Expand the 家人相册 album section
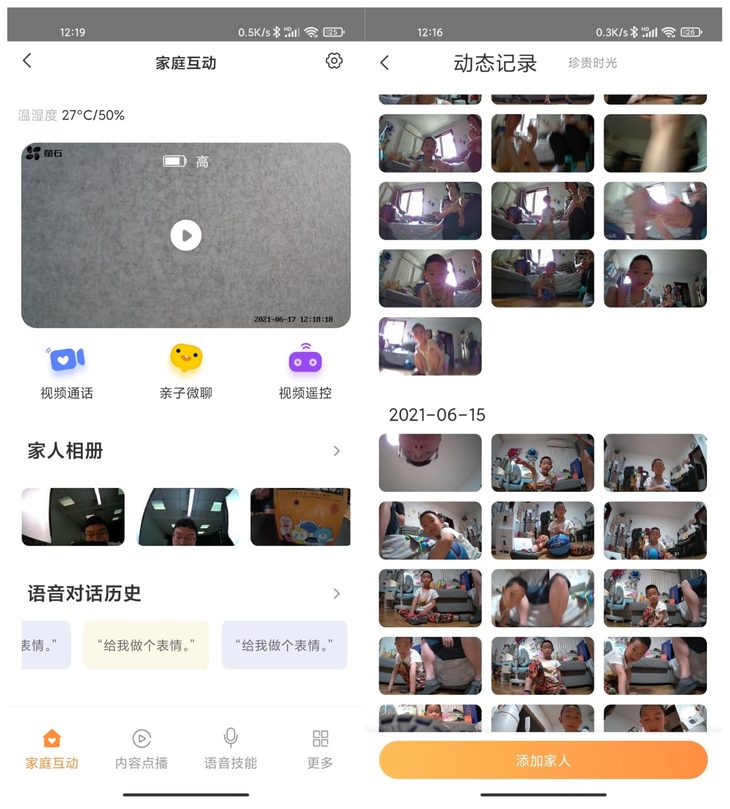 pyautogui.click(x=336, y=451)
